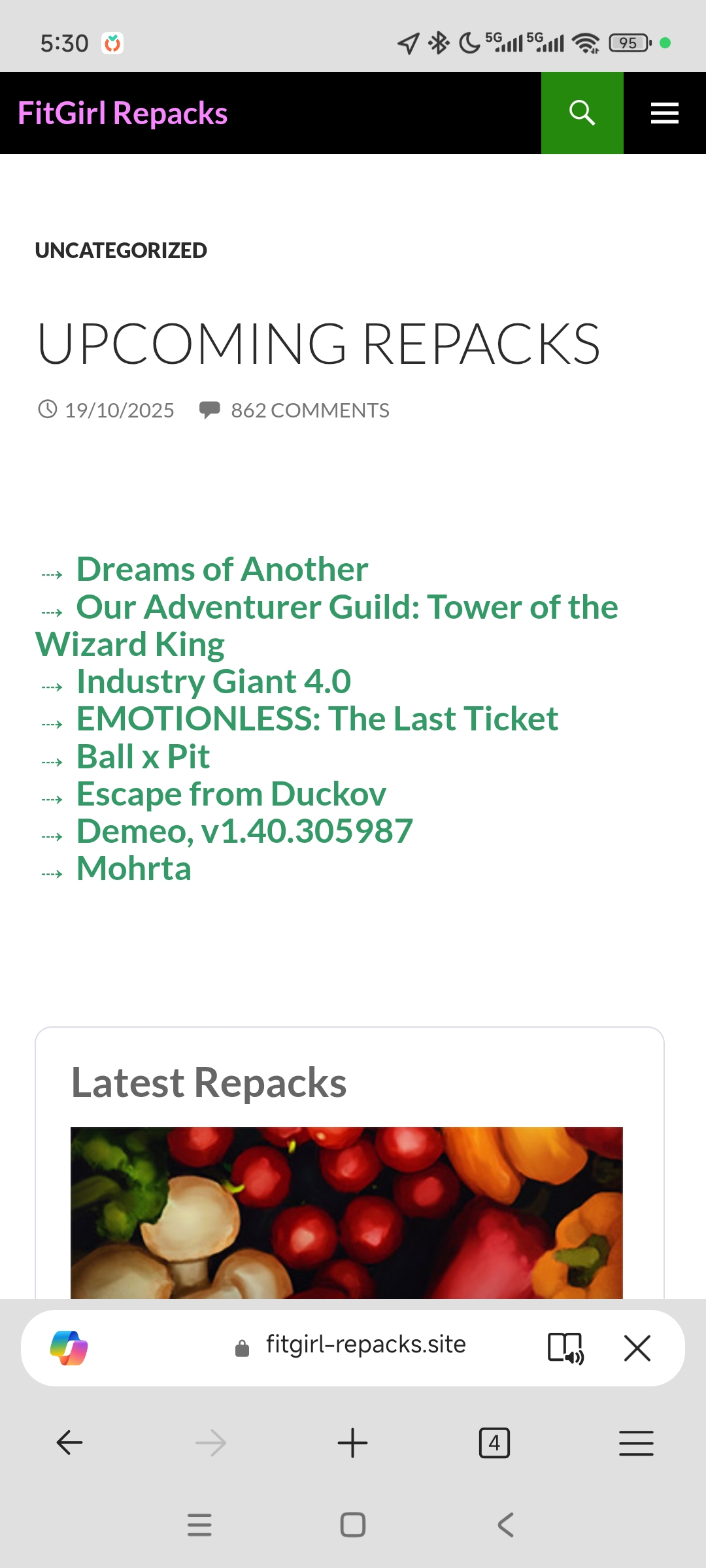Open the Mohrta link
This screenshot has width=706, height=1568.
(134, 868)
